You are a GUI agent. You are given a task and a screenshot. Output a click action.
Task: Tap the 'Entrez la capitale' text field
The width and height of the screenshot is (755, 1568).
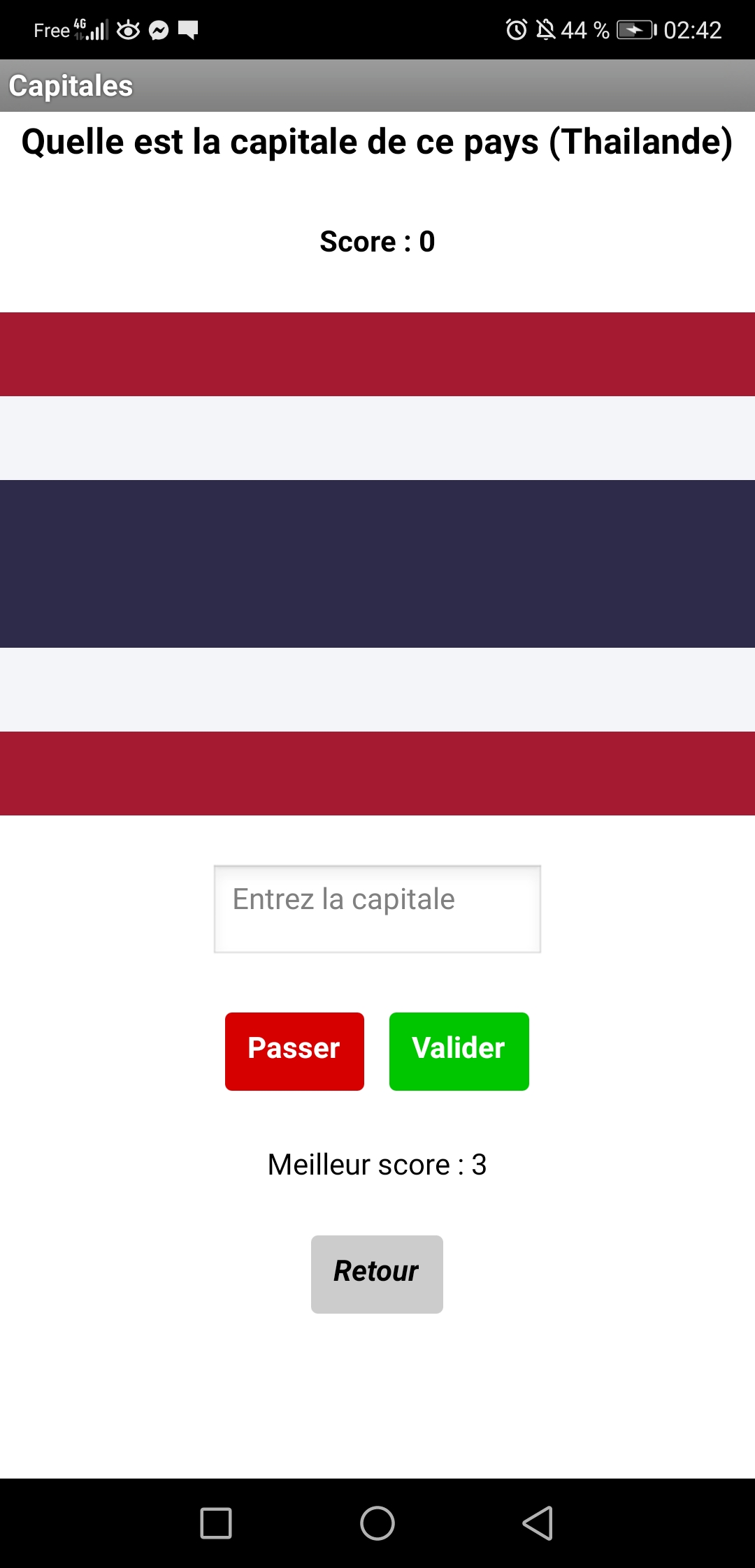coord(377,909)
